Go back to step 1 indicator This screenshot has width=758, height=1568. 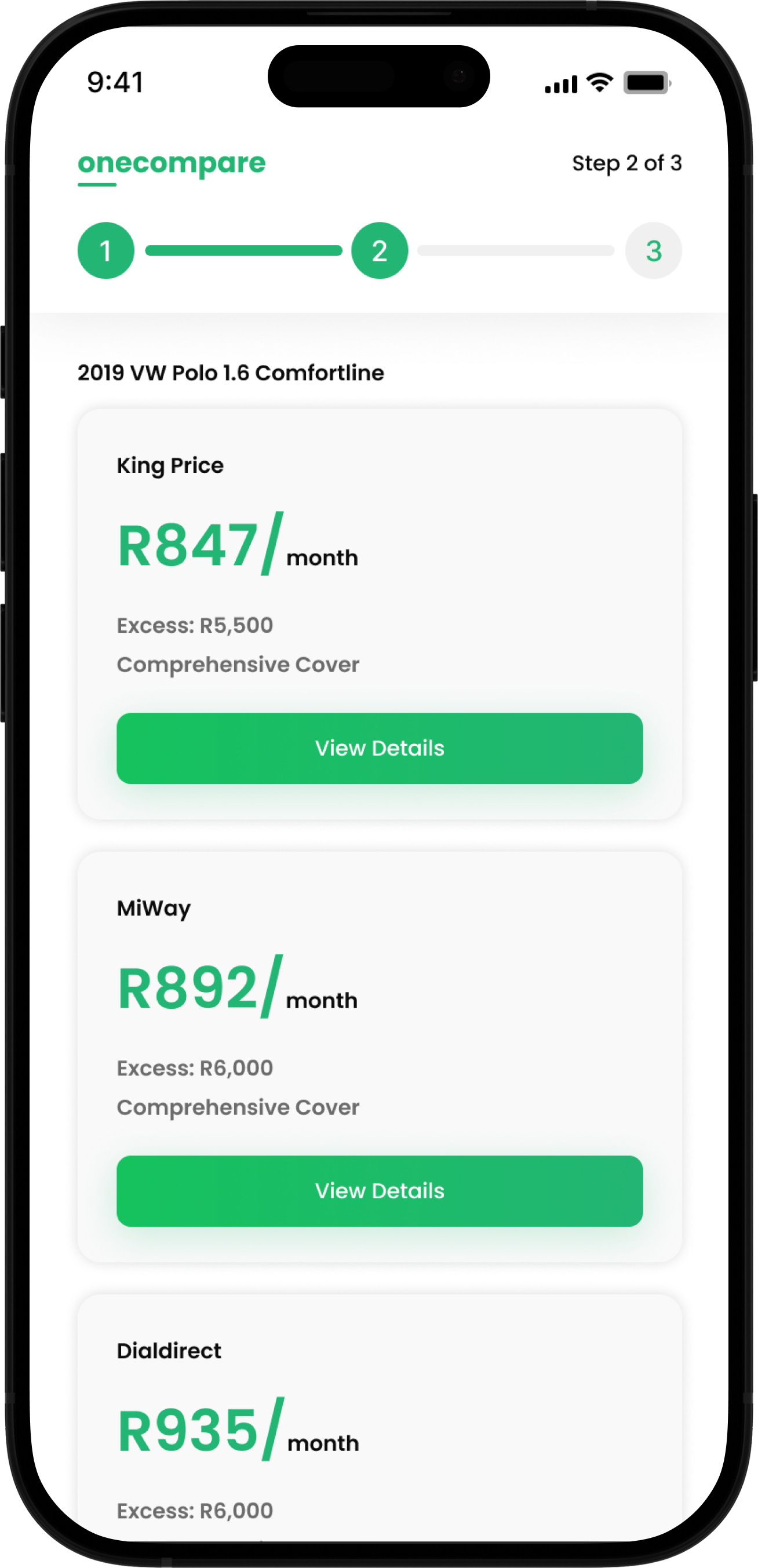point(106,251)
